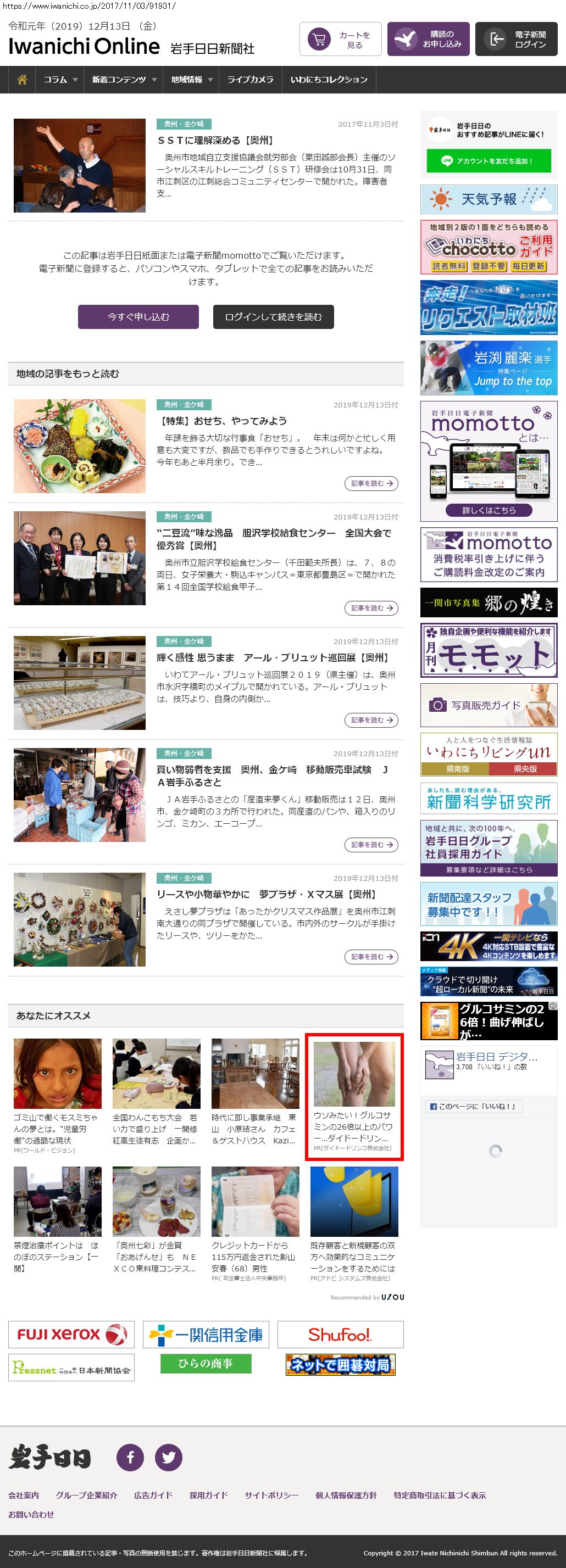Open 購読のお申し込み

(x=428, y=40)
